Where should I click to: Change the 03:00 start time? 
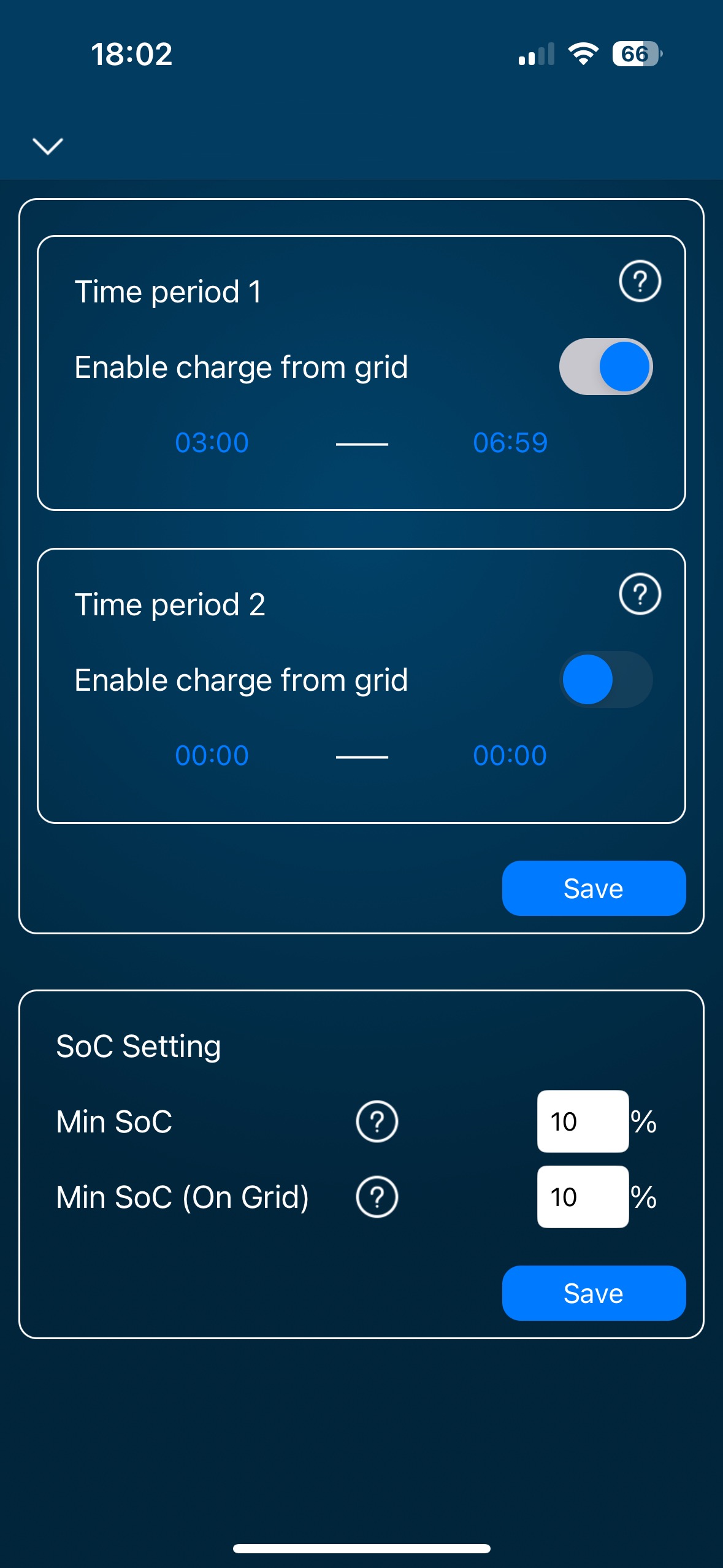212,443
